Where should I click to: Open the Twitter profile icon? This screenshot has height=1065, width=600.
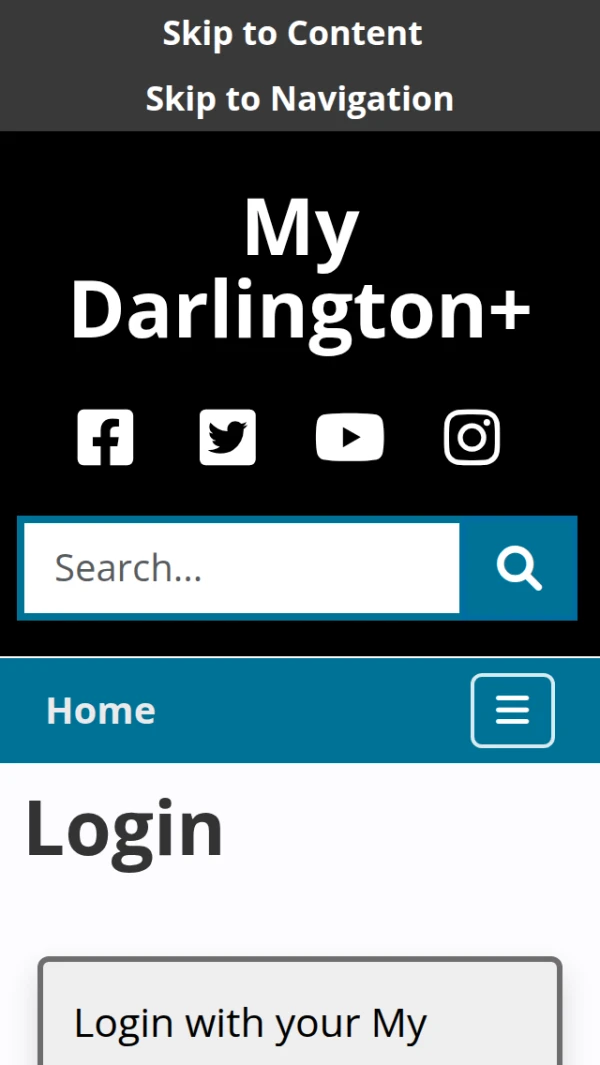coord(228,437)
